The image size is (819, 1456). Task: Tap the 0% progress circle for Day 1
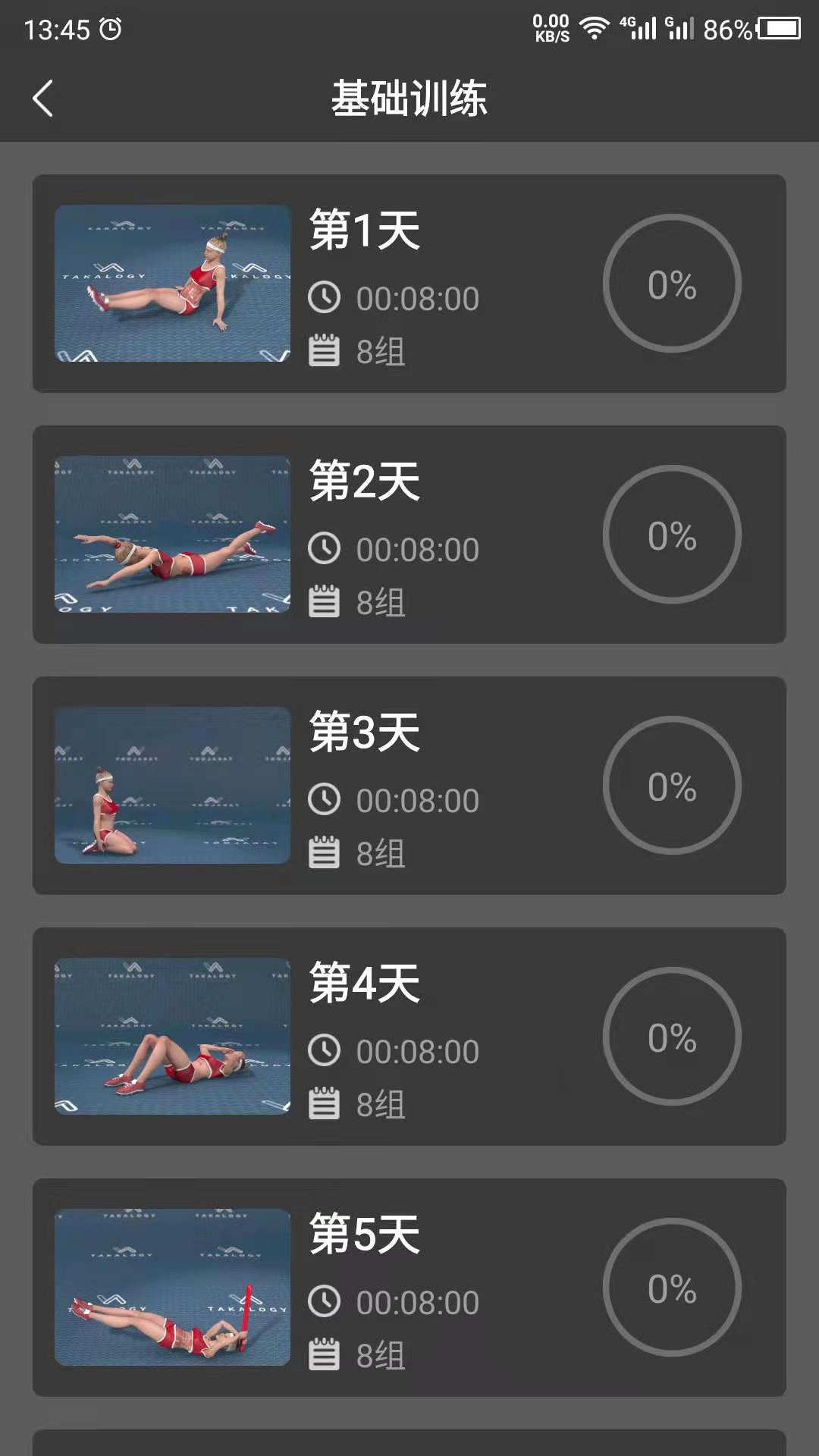(x=673, y=284)
